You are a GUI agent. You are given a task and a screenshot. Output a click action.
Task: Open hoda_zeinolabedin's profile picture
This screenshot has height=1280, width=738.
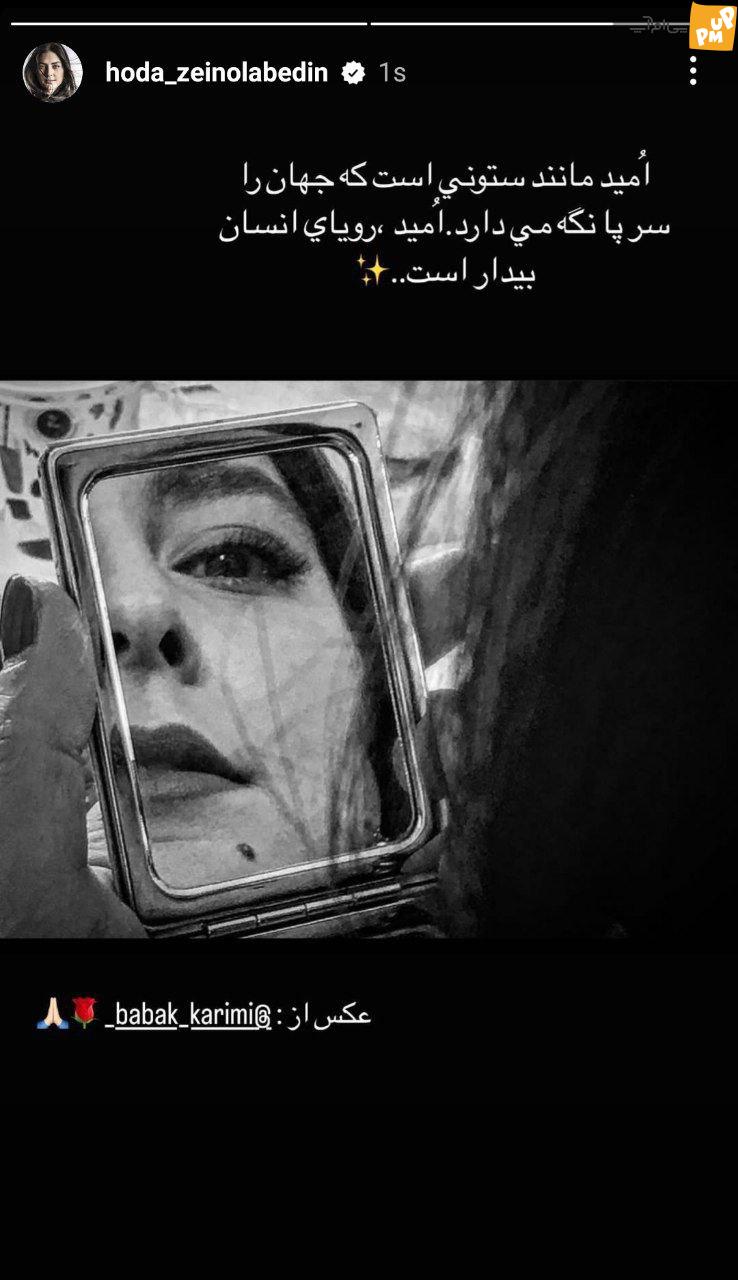(52, 72)
